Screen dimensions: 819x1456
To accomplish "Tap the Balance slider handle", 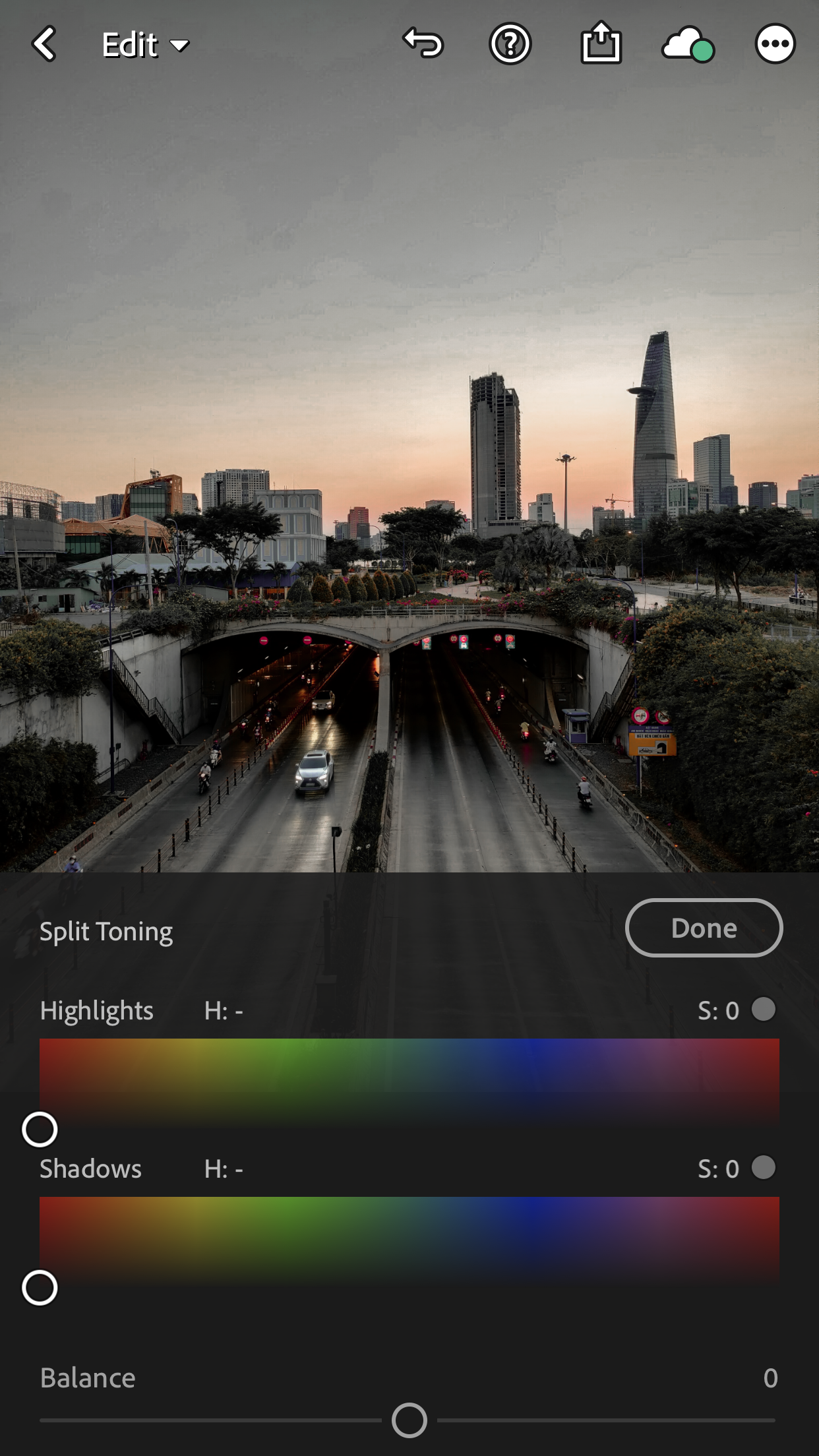I will click(x=409, y=1420).
